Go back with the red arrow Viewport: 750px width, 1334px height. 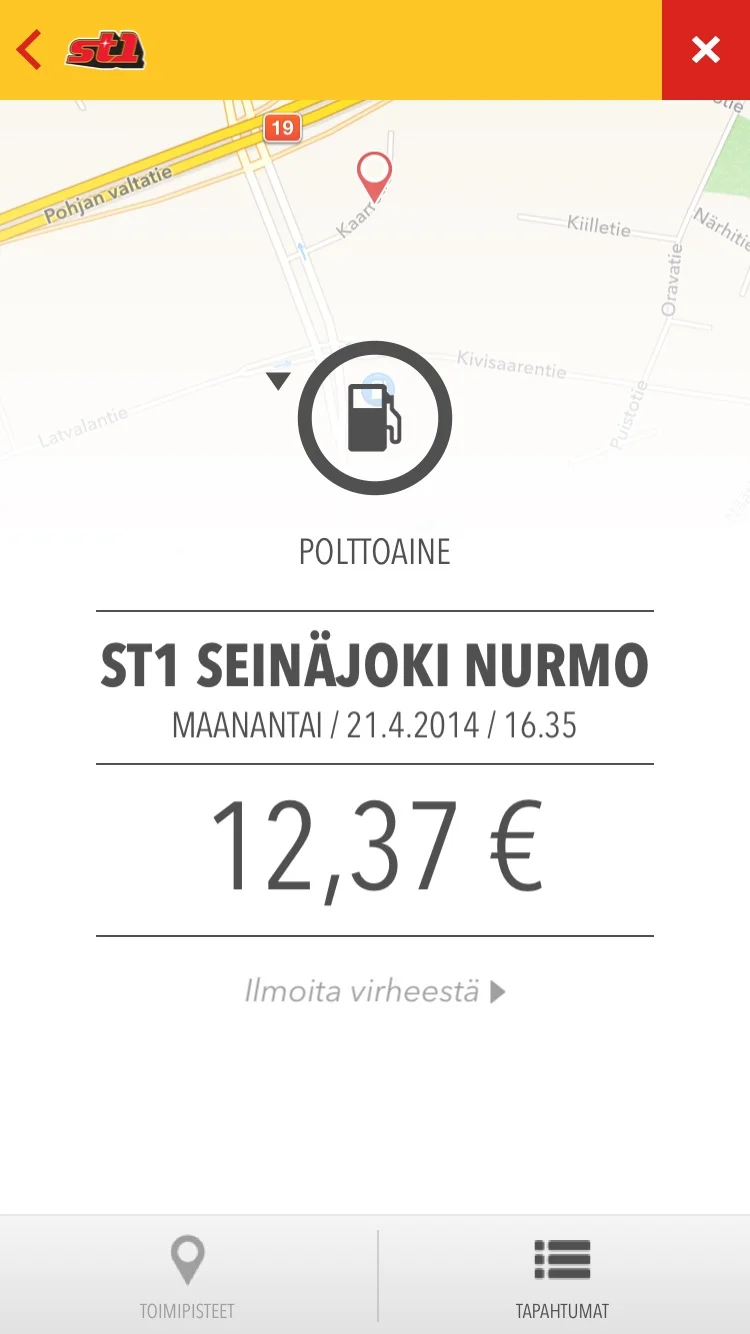coord(30,50)
